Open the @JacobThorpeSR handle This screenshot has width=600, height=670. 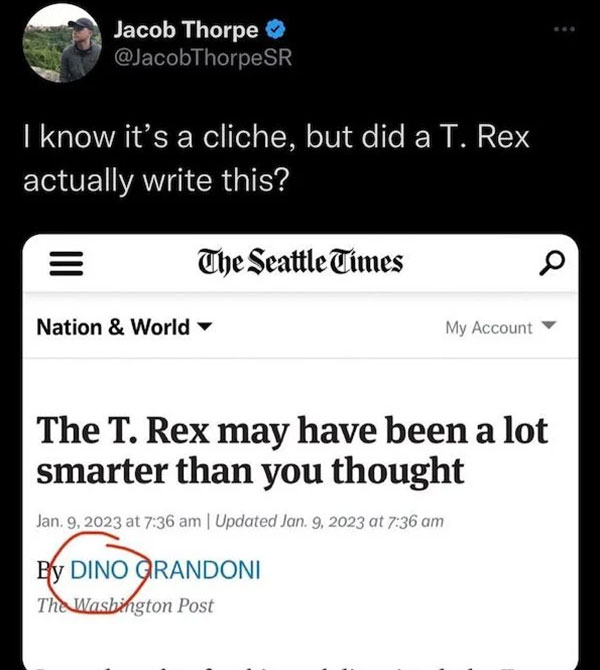click(205, 58)
